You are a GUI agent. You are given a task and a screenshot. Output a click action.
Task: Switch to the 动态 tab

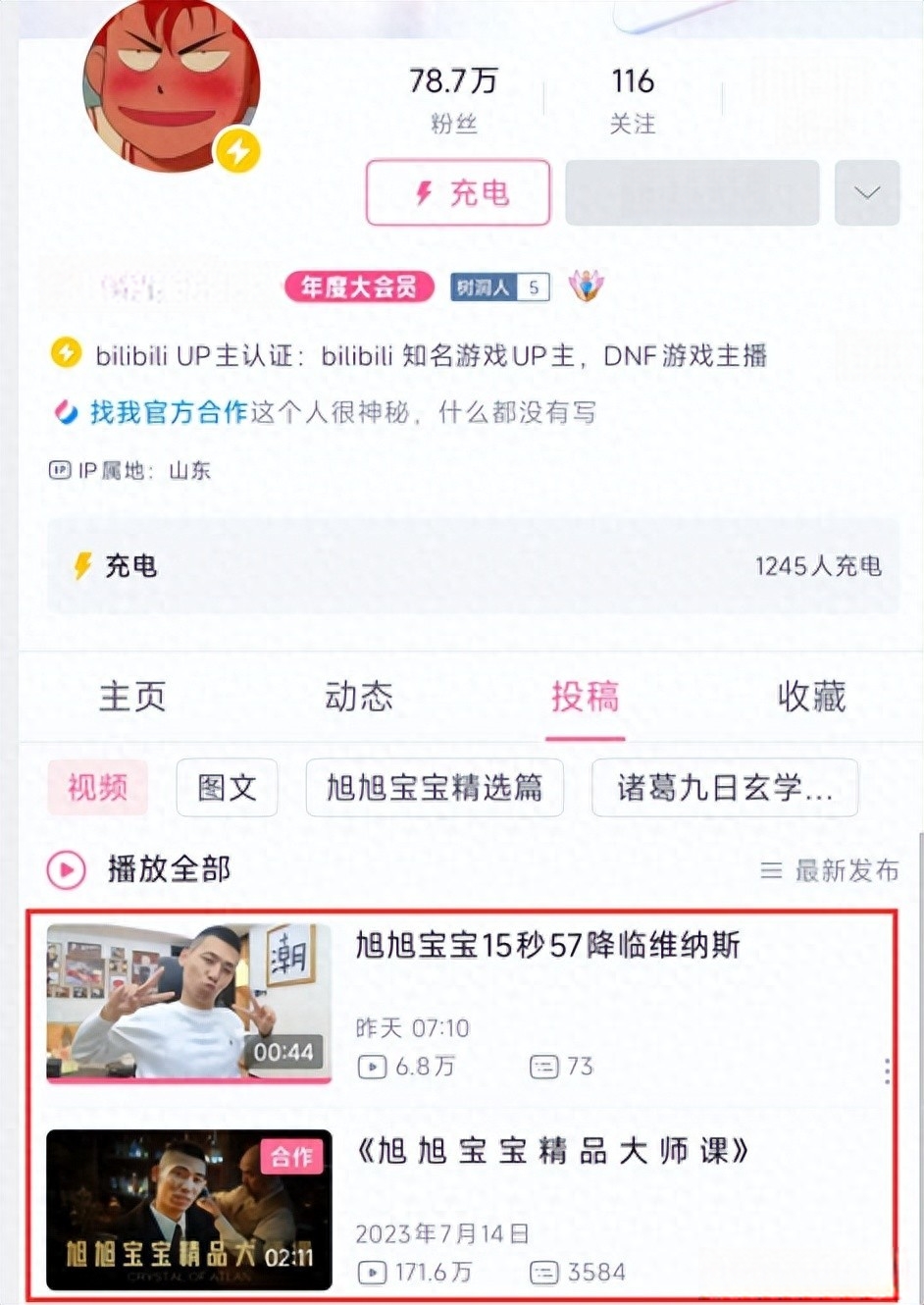tap(358, 697)
